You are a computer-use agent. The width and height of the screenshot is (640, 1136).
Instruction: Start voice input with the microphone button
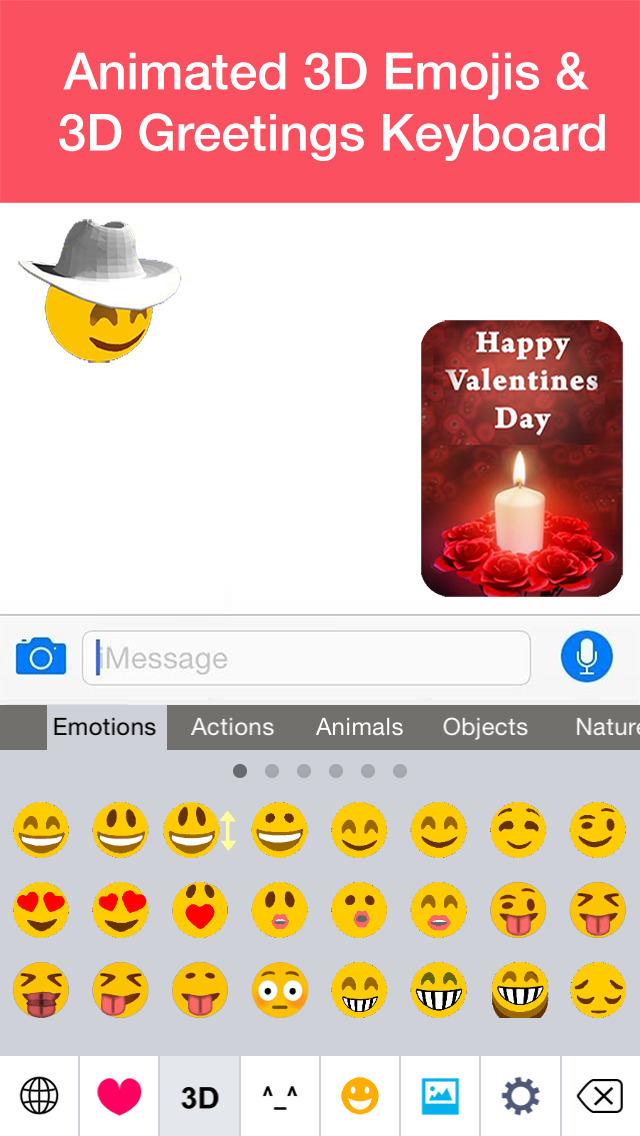587,656
